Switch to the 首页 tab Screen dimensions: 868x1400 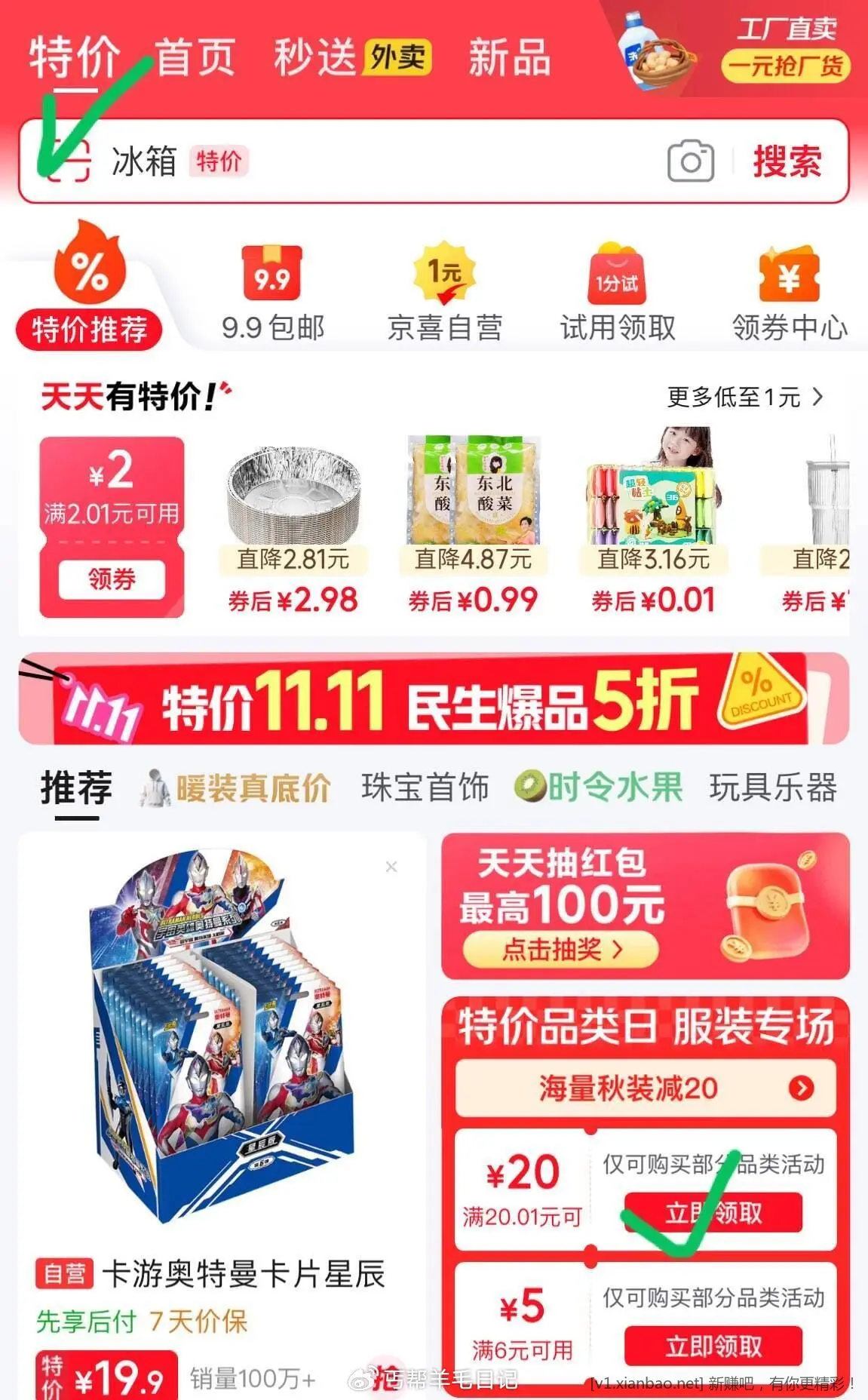195,57
